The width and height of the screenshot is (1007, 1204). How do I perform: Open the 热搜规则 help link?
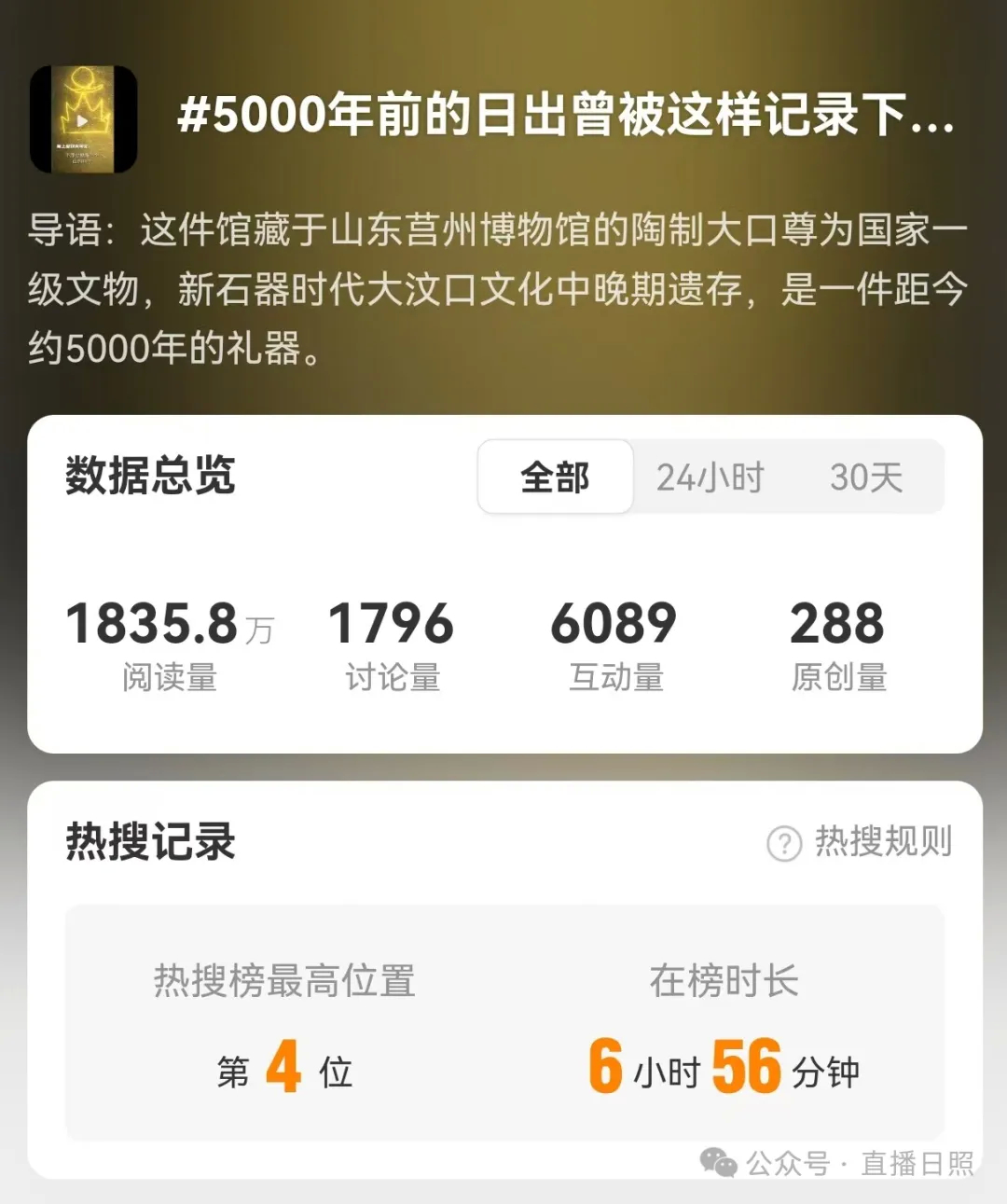(860, 842)
